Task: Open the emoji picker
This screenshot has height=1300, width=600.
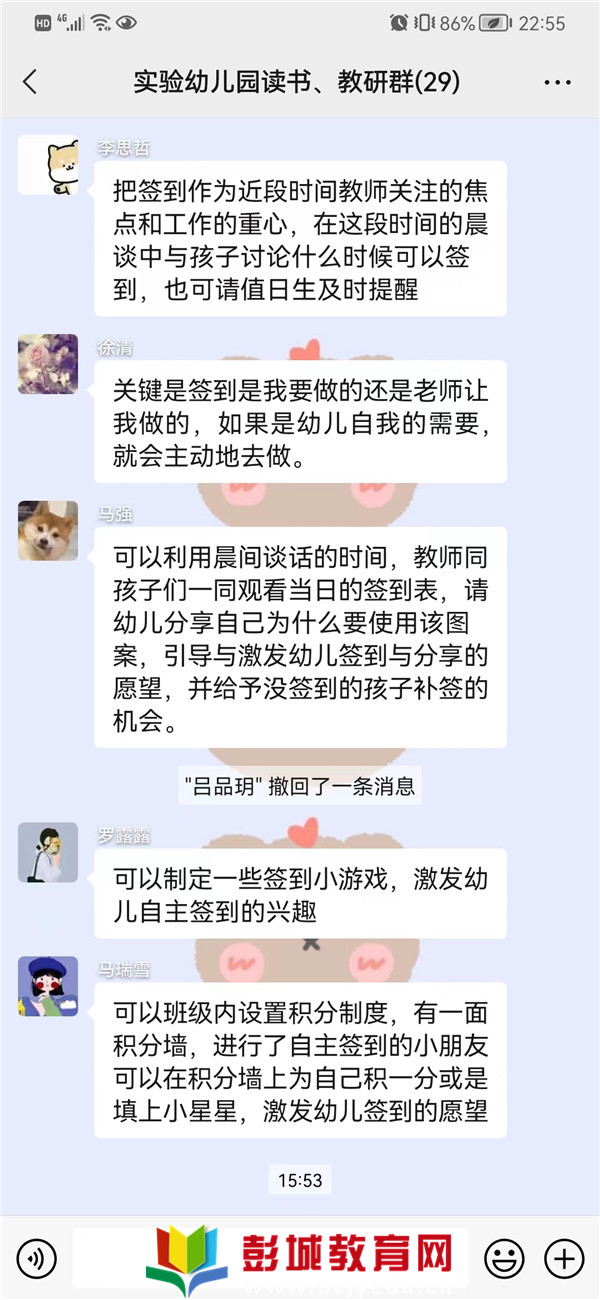Action: point(504,1258)
